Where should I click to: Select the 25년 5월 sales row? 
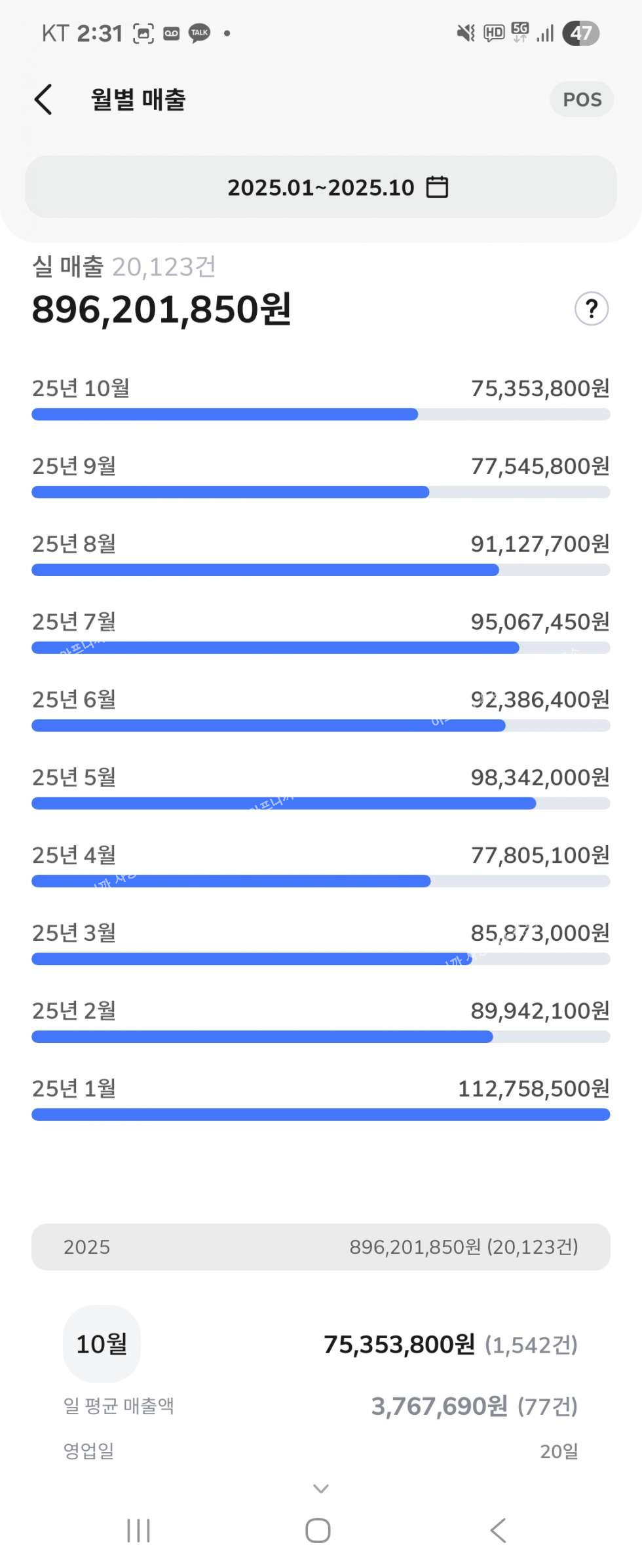(x=321, y=787)
